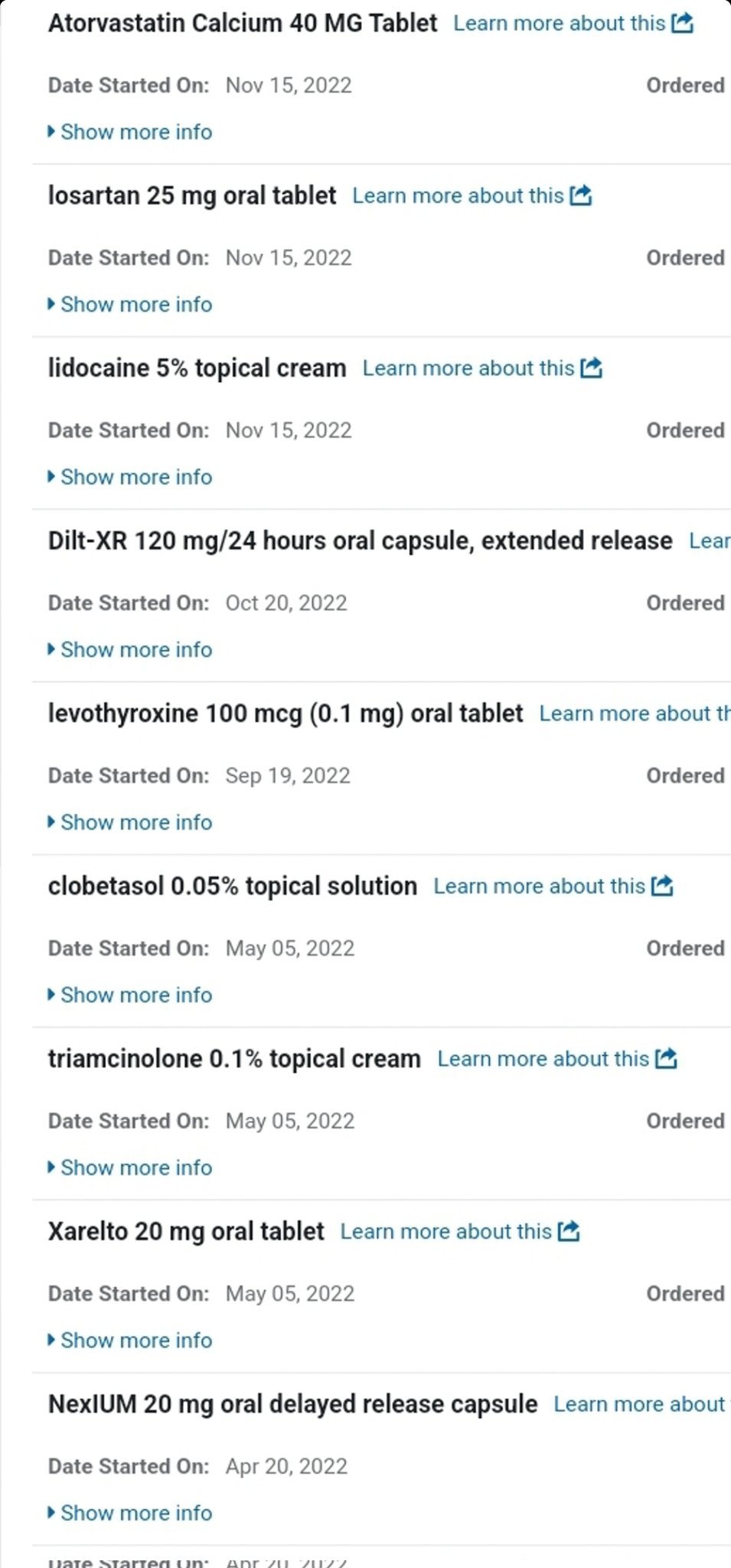Expand Show more info under clobetasol
The image size is (731, 1568).
pos(130,995)
